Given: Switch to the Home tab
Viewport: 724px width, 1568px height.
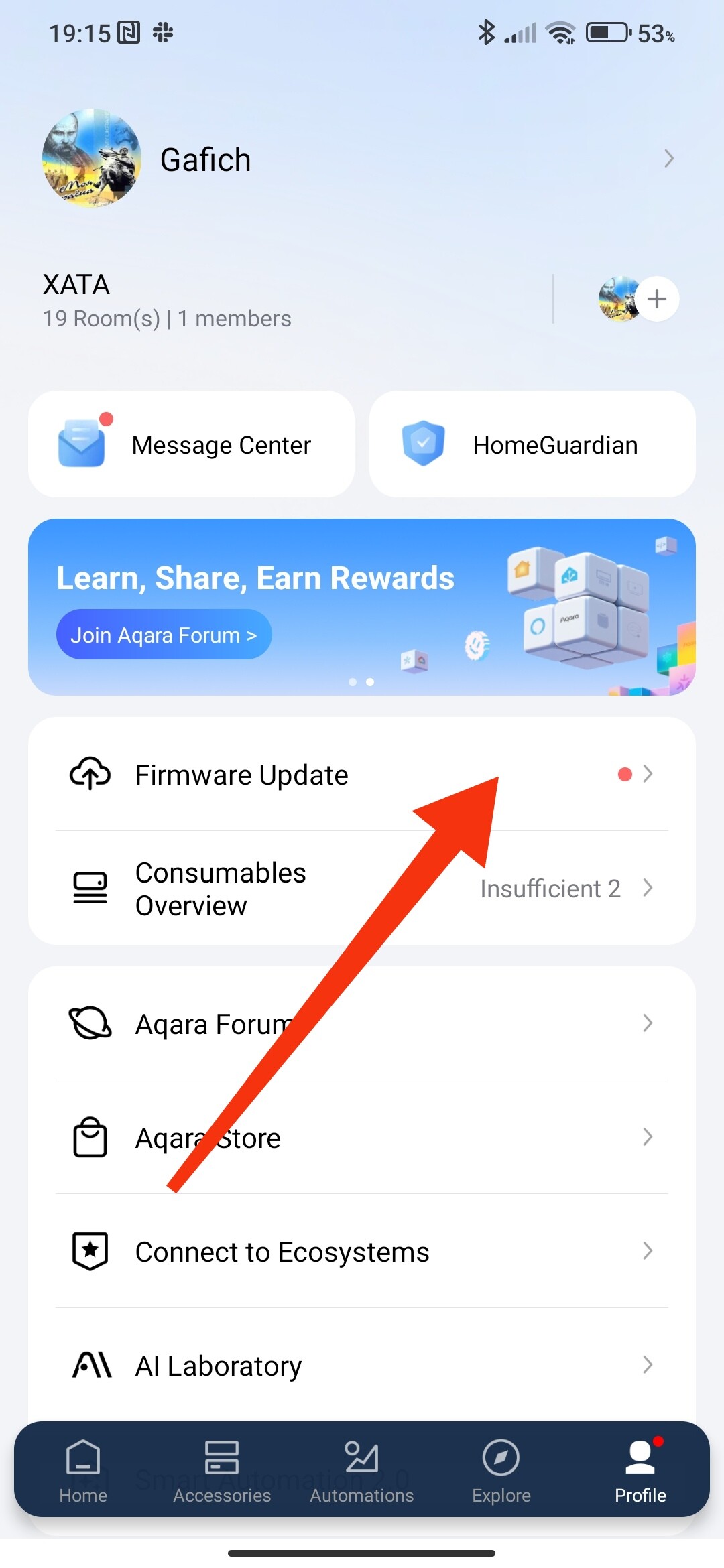Looking at the screenshot, I should pos(83,1470).
